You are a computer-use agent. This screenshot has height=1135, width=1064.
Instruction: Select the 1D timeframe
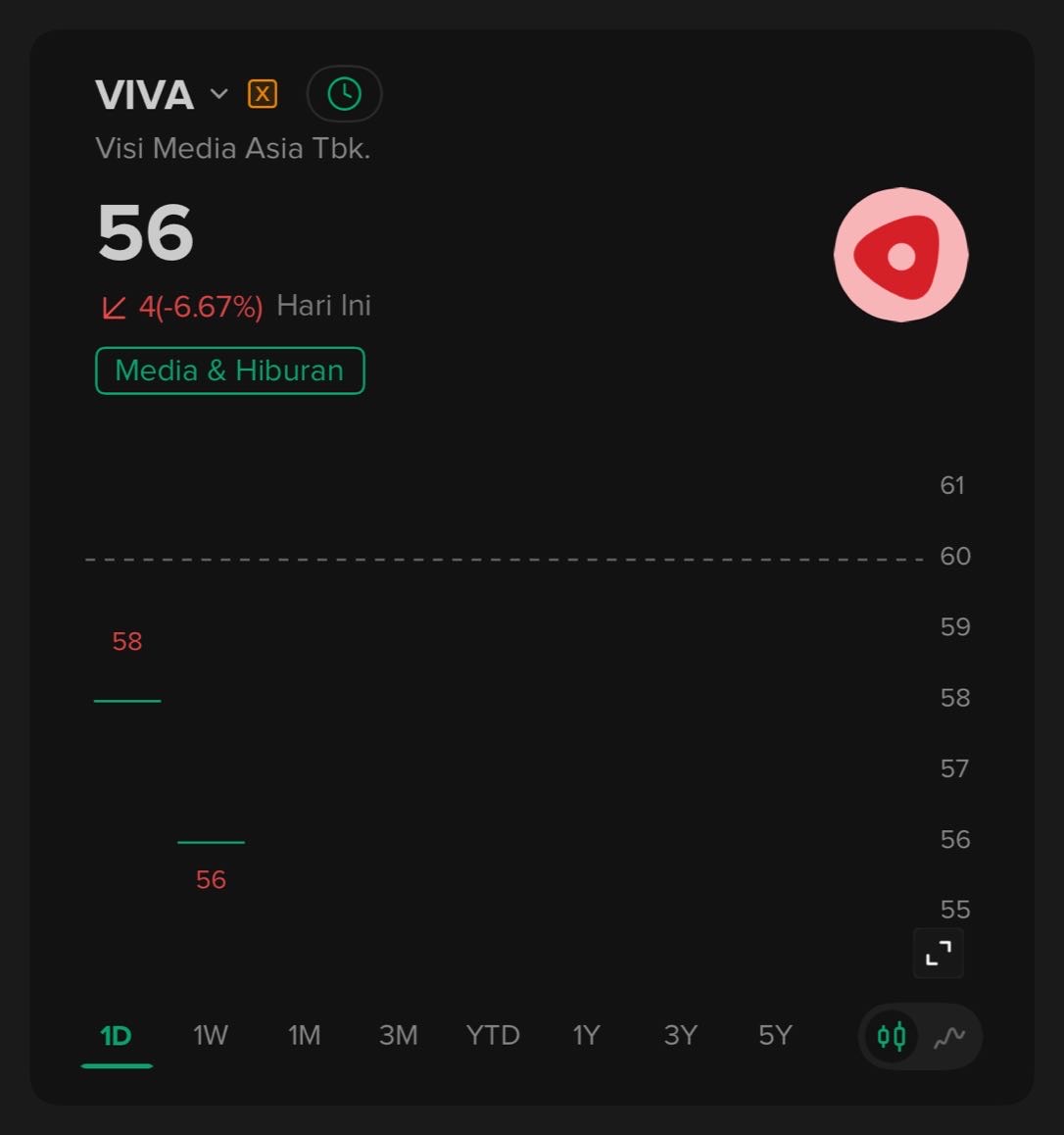pyautogui.click(x=116, y=1036)
